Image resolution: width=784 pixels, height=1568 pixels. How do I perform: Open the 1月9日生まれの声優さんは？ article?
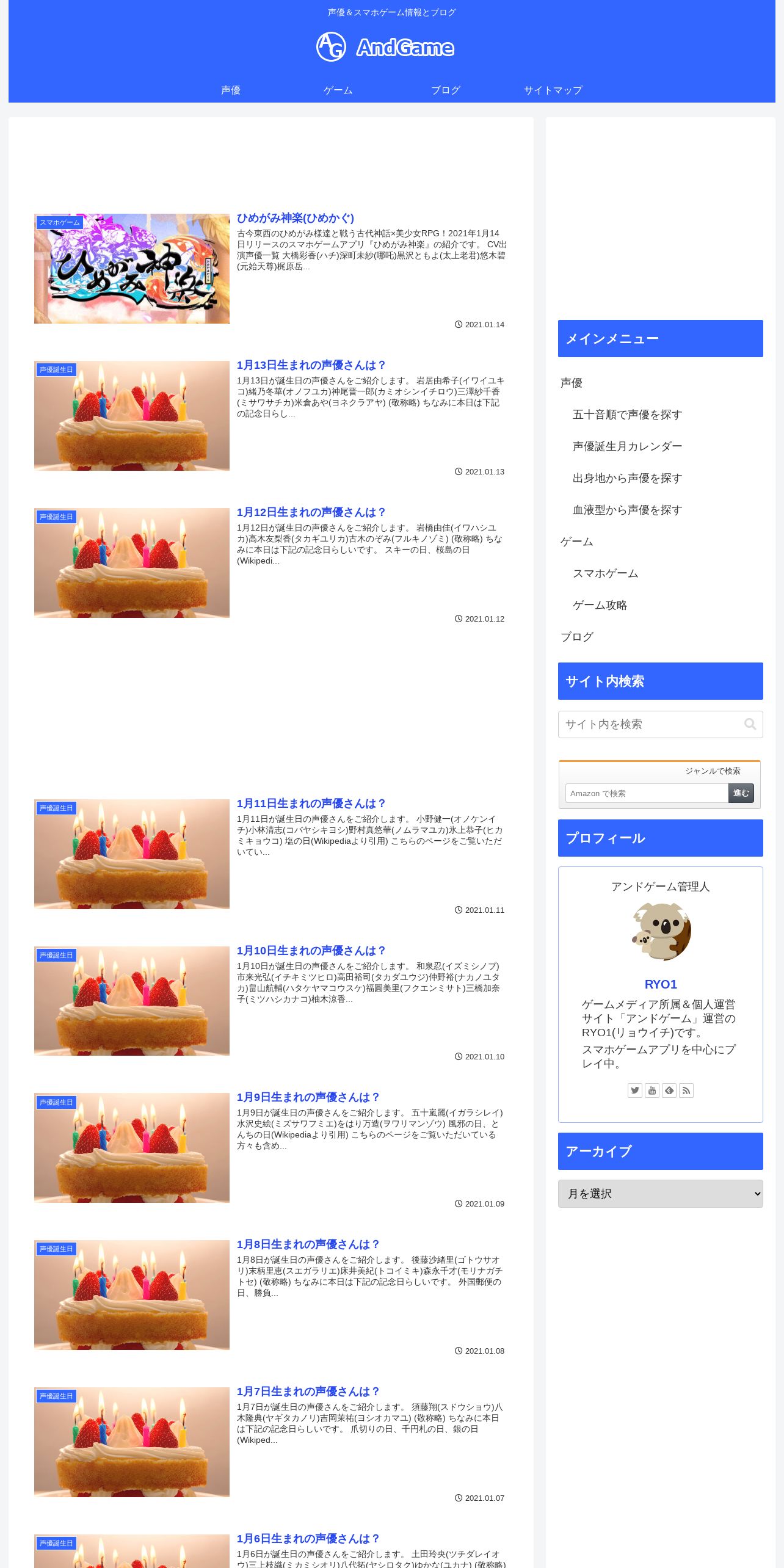tap(308, 1097)
